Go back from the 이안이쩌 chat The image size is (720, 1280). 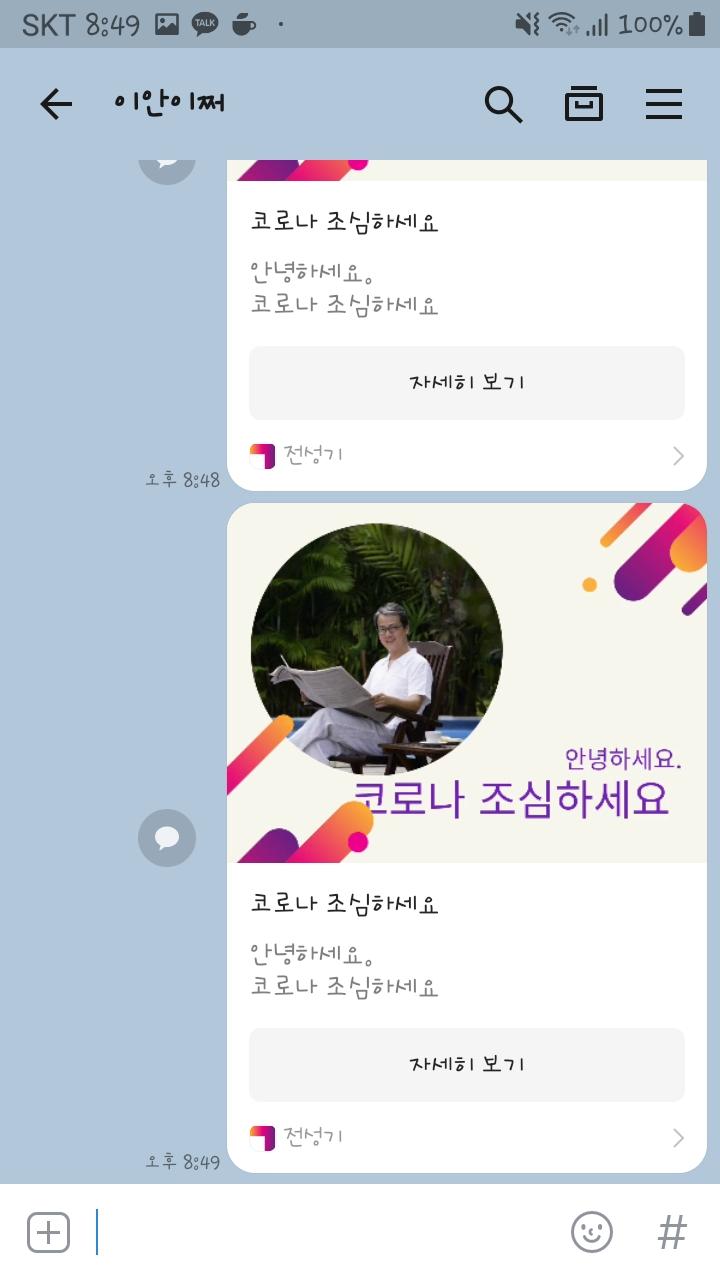[x=56, y=104]
